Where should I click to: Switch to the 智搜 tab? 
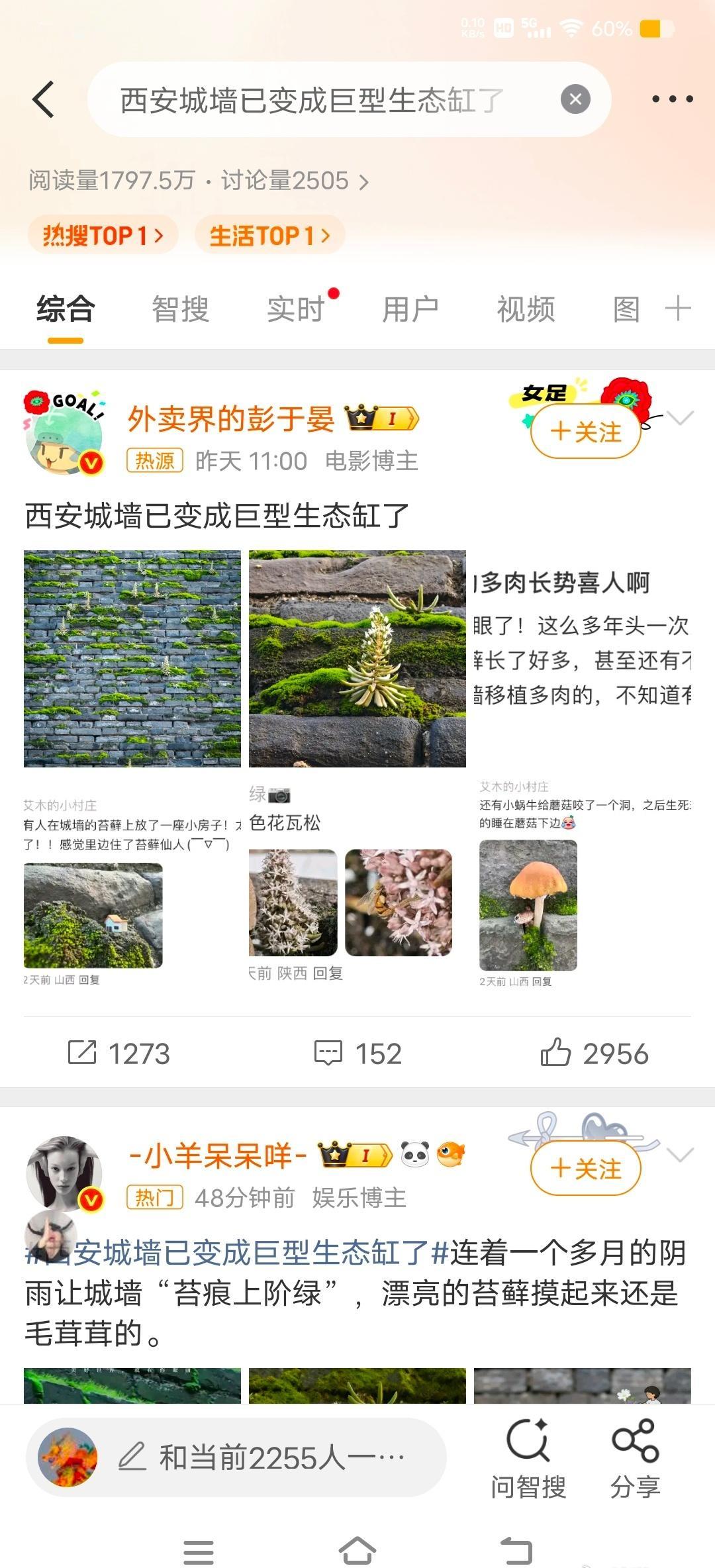click(180, 309)
